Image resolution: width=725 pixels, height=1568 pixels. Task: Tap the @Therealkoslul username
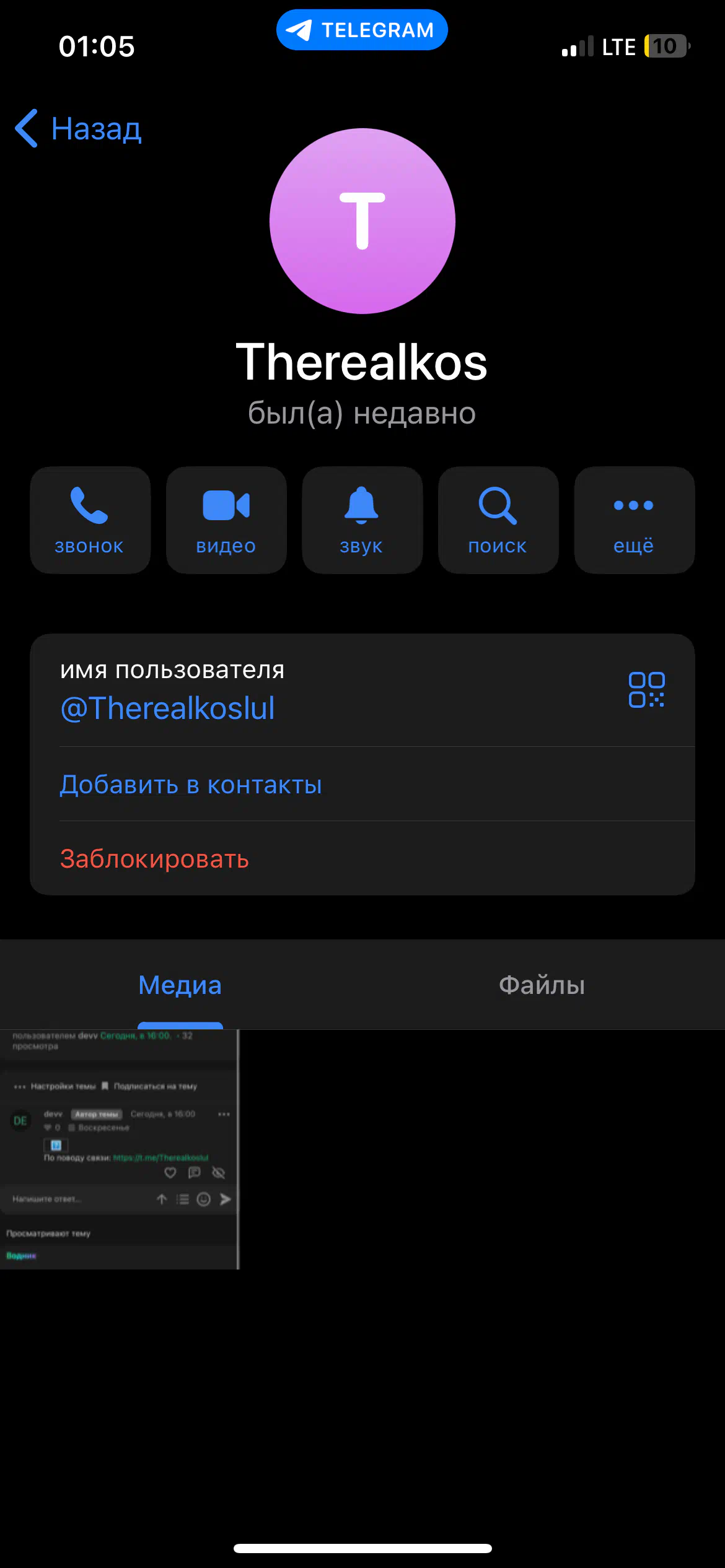click(x=167, y=708)
